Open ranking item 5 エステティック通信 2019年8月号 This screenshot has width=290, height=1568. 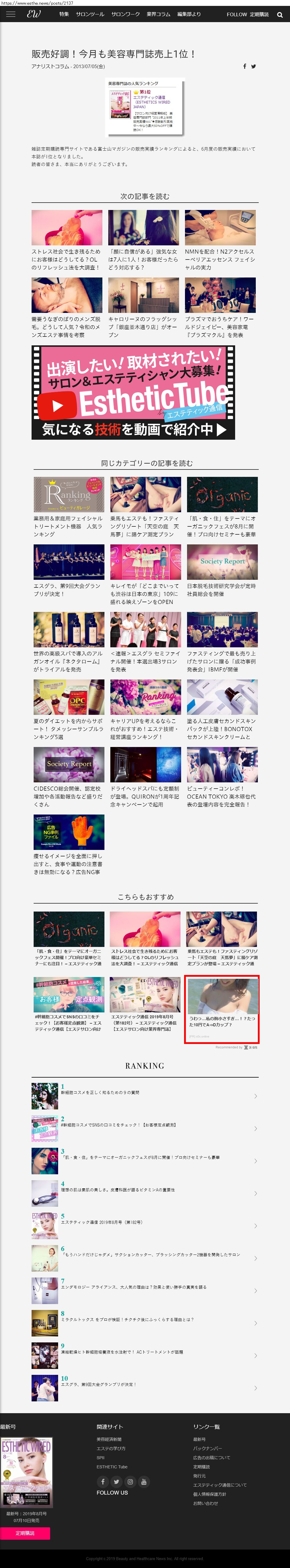[101, 1222]
